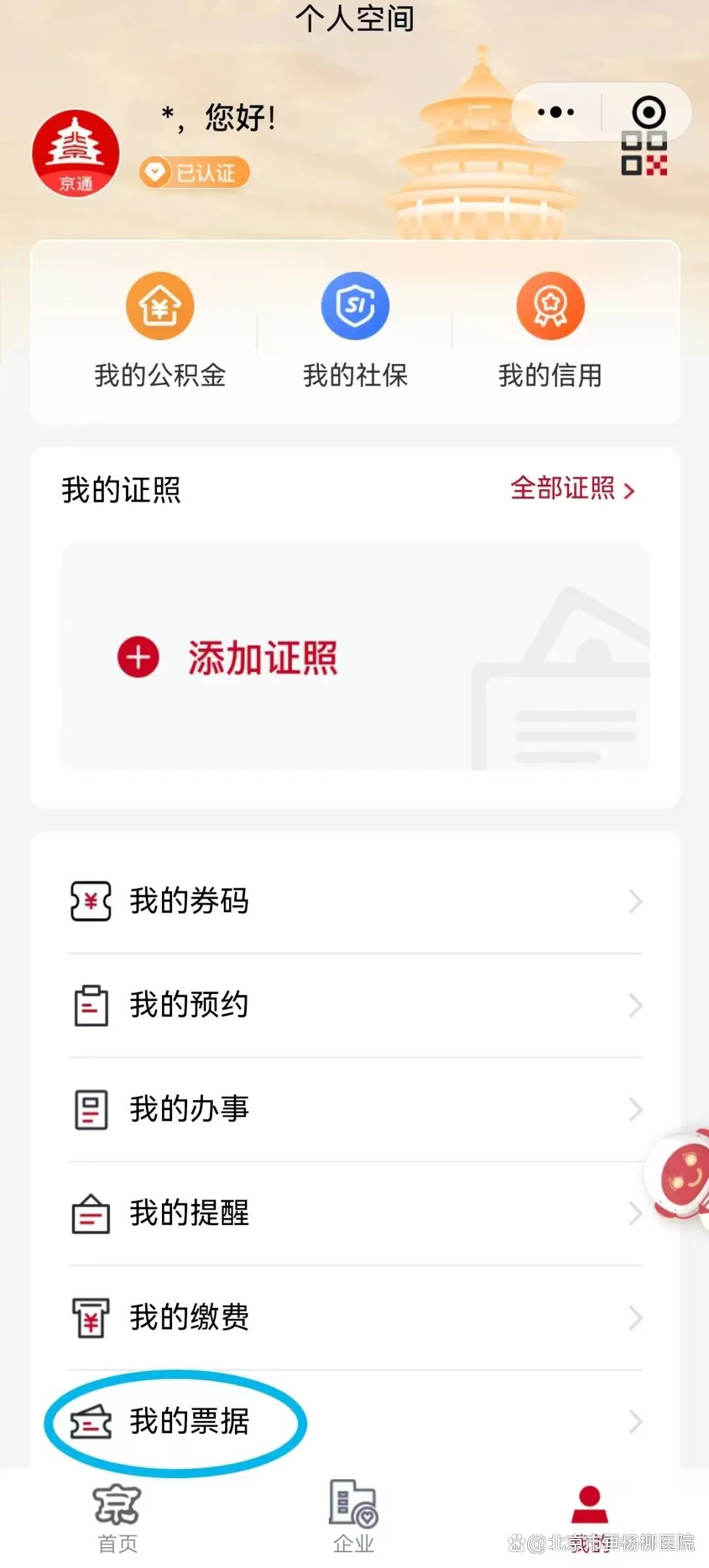Open 我的办事 row
Viewport: 709px width, 1568px height.
click(354, 1109)
